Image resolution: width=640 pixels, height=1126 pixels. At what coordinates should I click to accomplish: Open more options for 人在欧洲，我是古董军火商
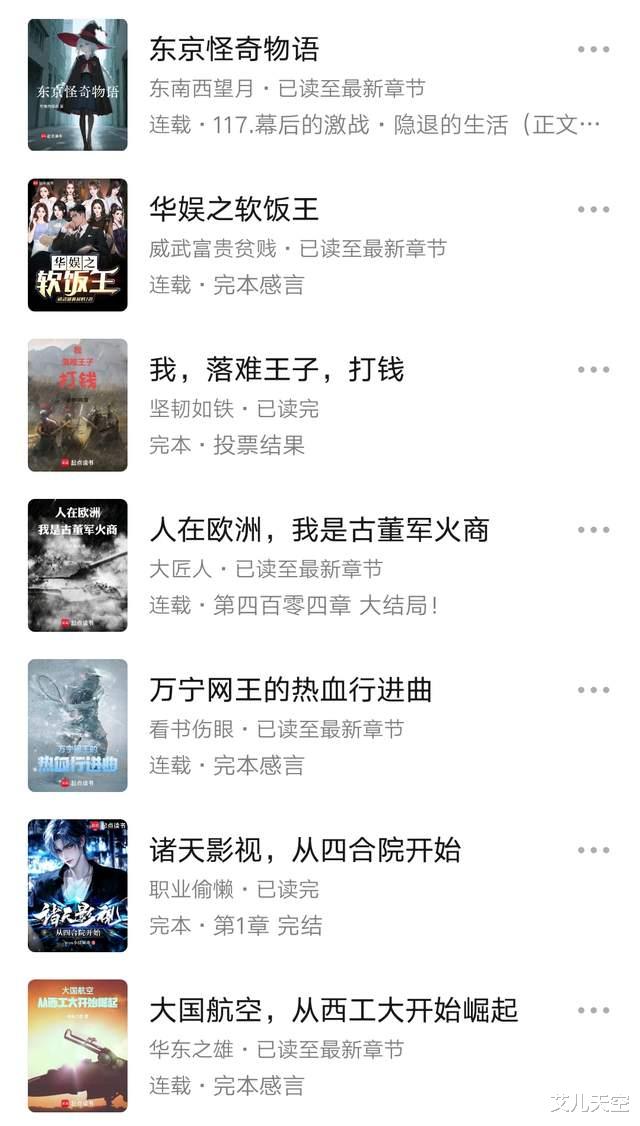point(593,529)
